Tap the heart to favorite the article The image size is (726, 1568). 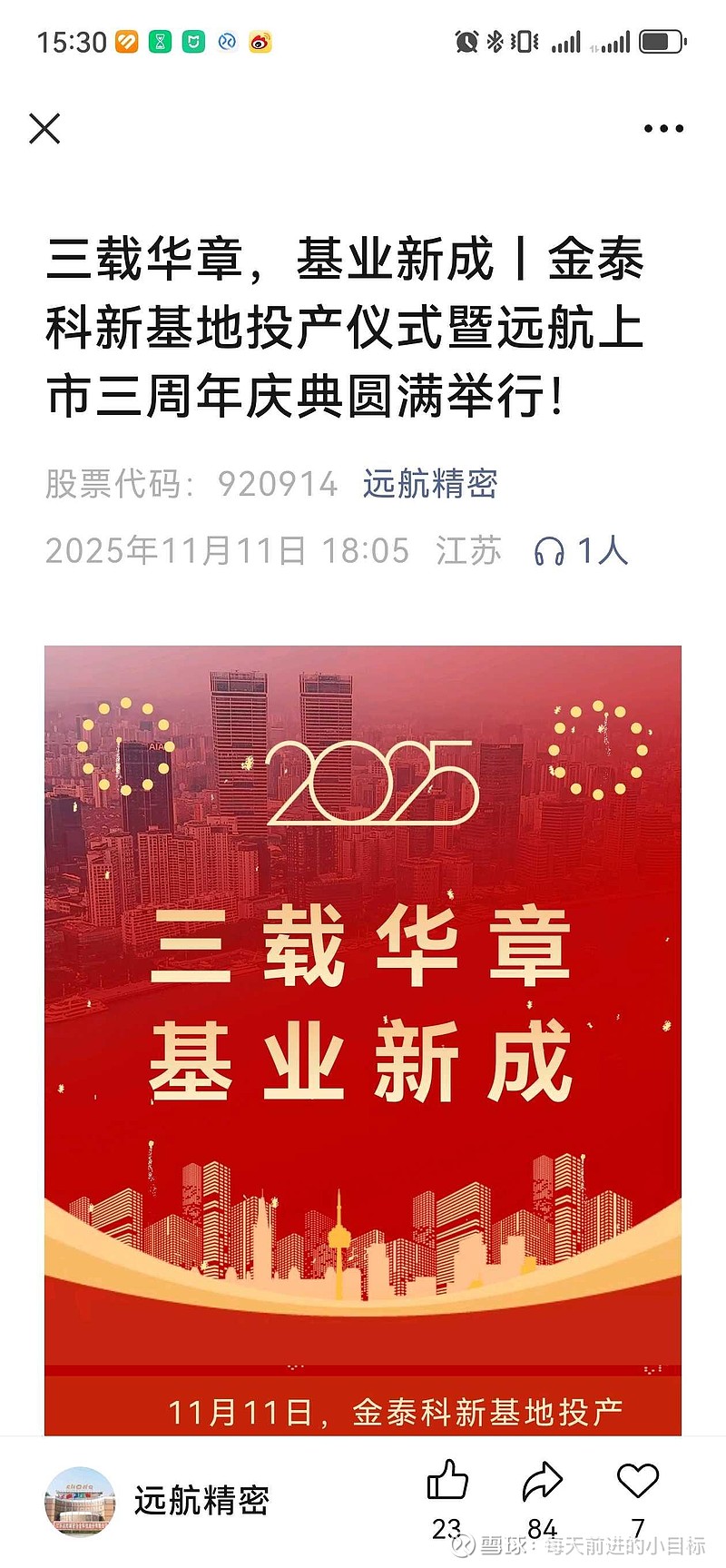point(638,1482)
